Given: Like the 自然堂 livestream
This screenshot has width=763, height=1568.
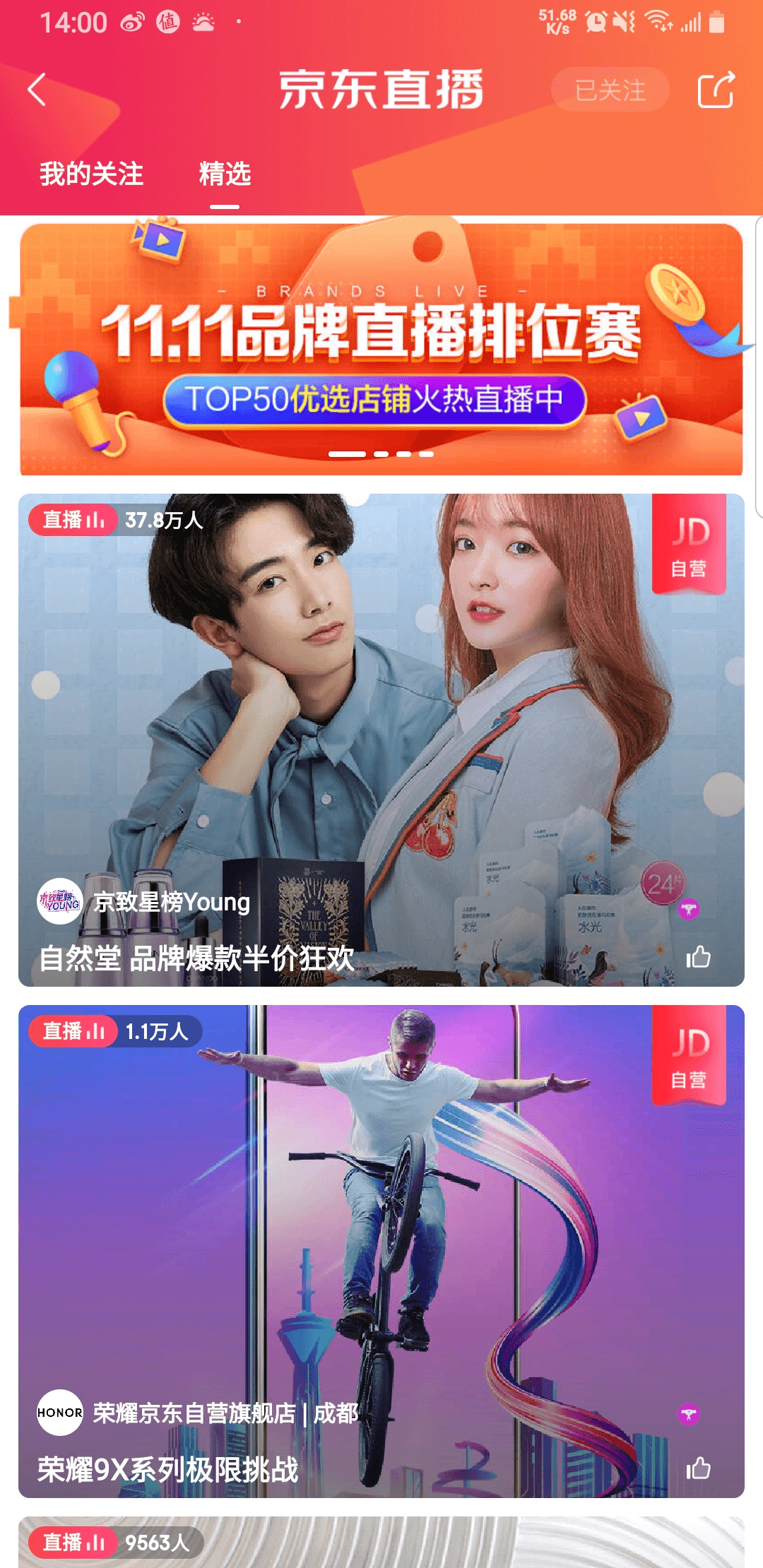Looking at the screenshot, I should pyautogui.click(x=698, y=957).
